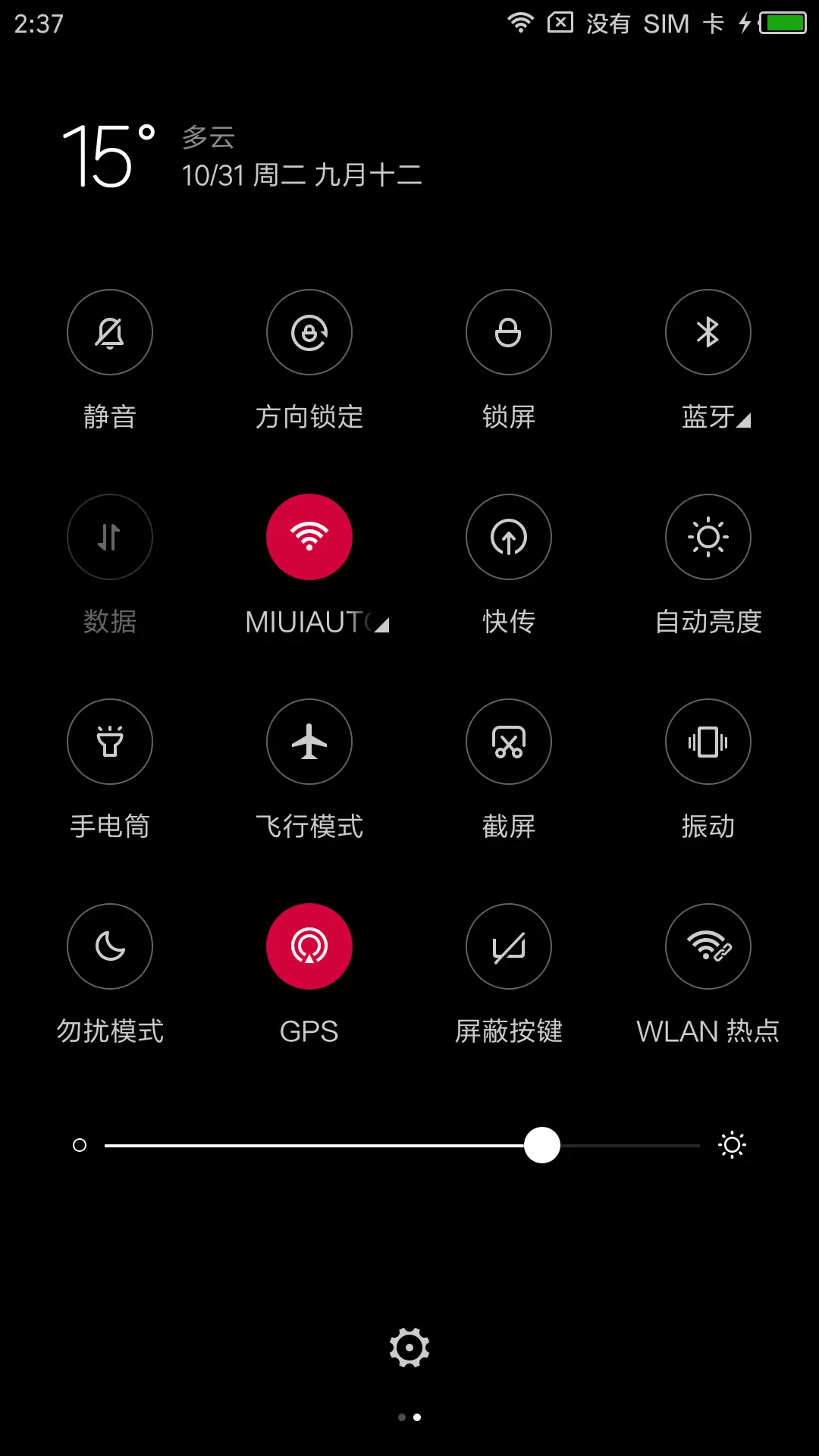Open Wi-Fi network list from MIUIAUTO arrow
Viewport: 819px width, 1456px height.
coord(383,623)
